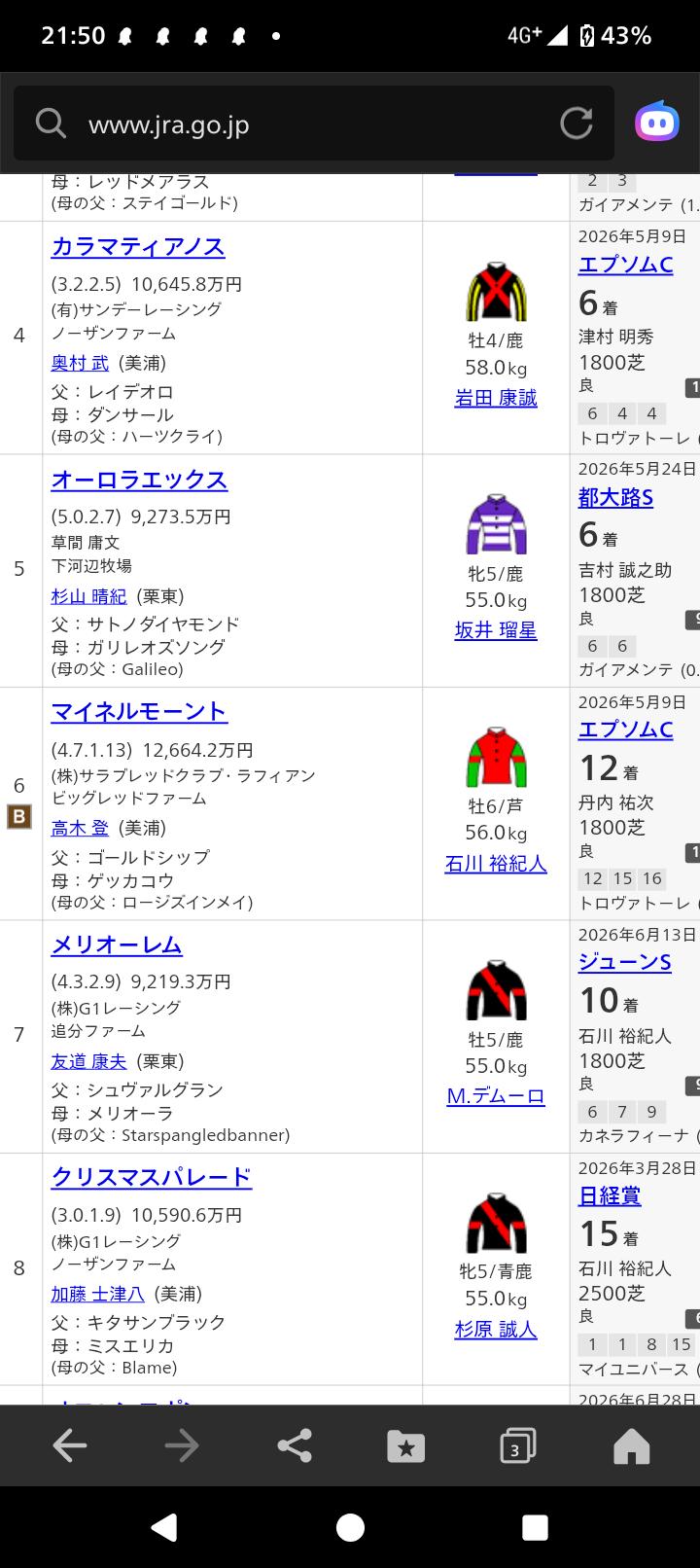
Task: Open horse オーロラエックス link
Action: click(139, 480)
